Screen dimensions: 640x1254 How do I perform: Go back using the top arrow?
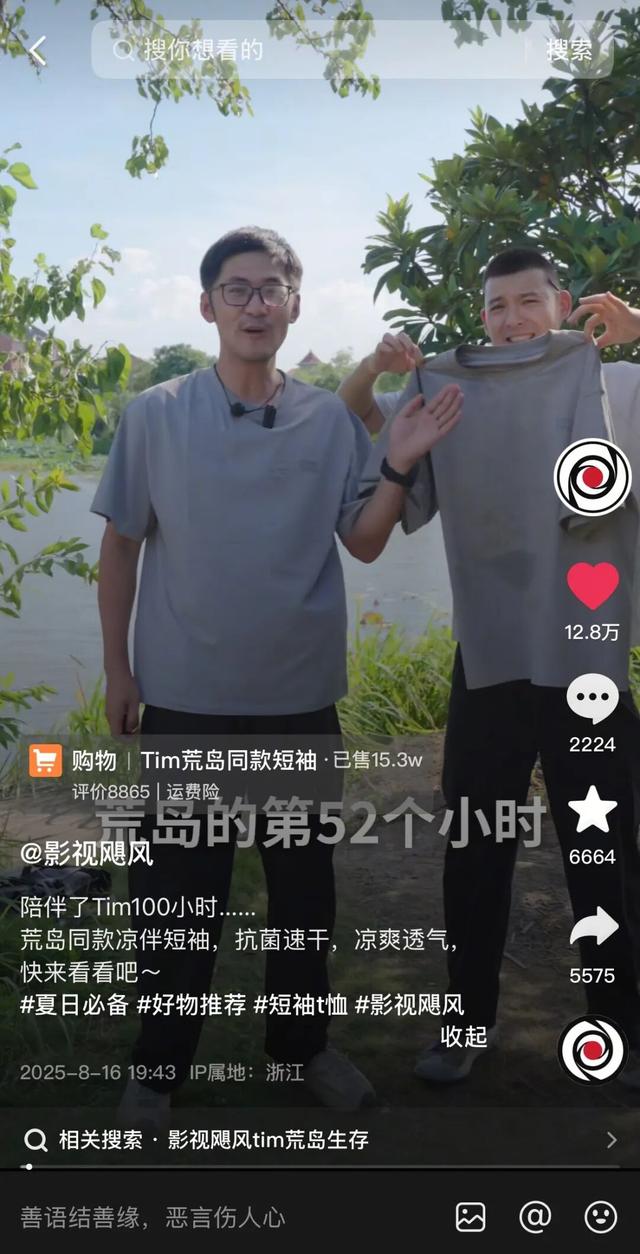pyautogui.click(x=38, y=51)
